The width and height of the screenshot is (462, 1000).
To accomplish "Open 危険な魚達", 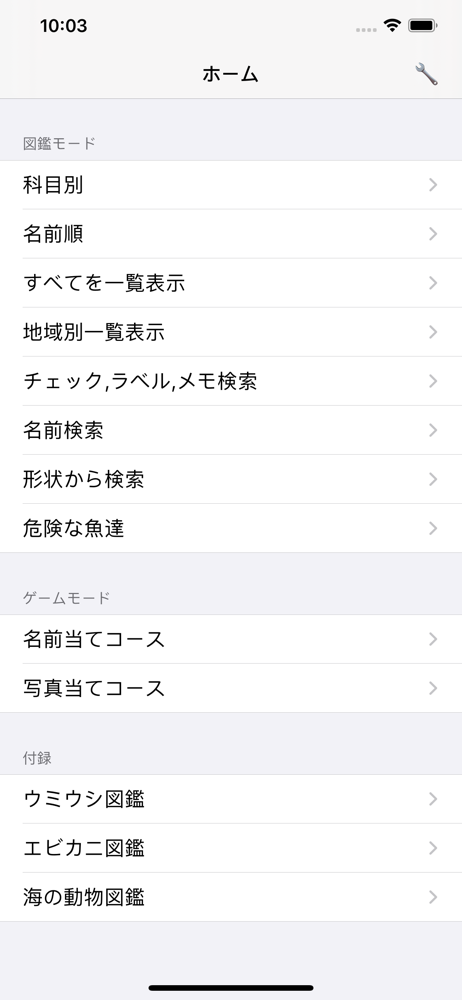I will pos(231,529).
